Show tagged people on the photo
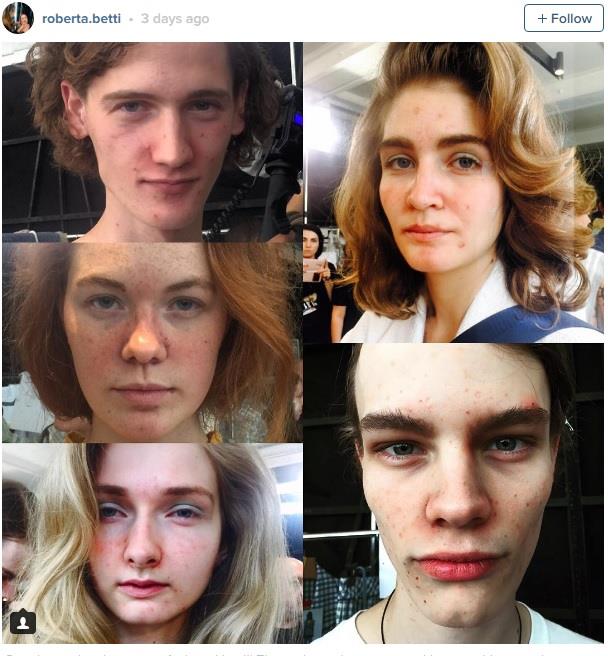This screenshot has width=608, height=656. (23, 622)
